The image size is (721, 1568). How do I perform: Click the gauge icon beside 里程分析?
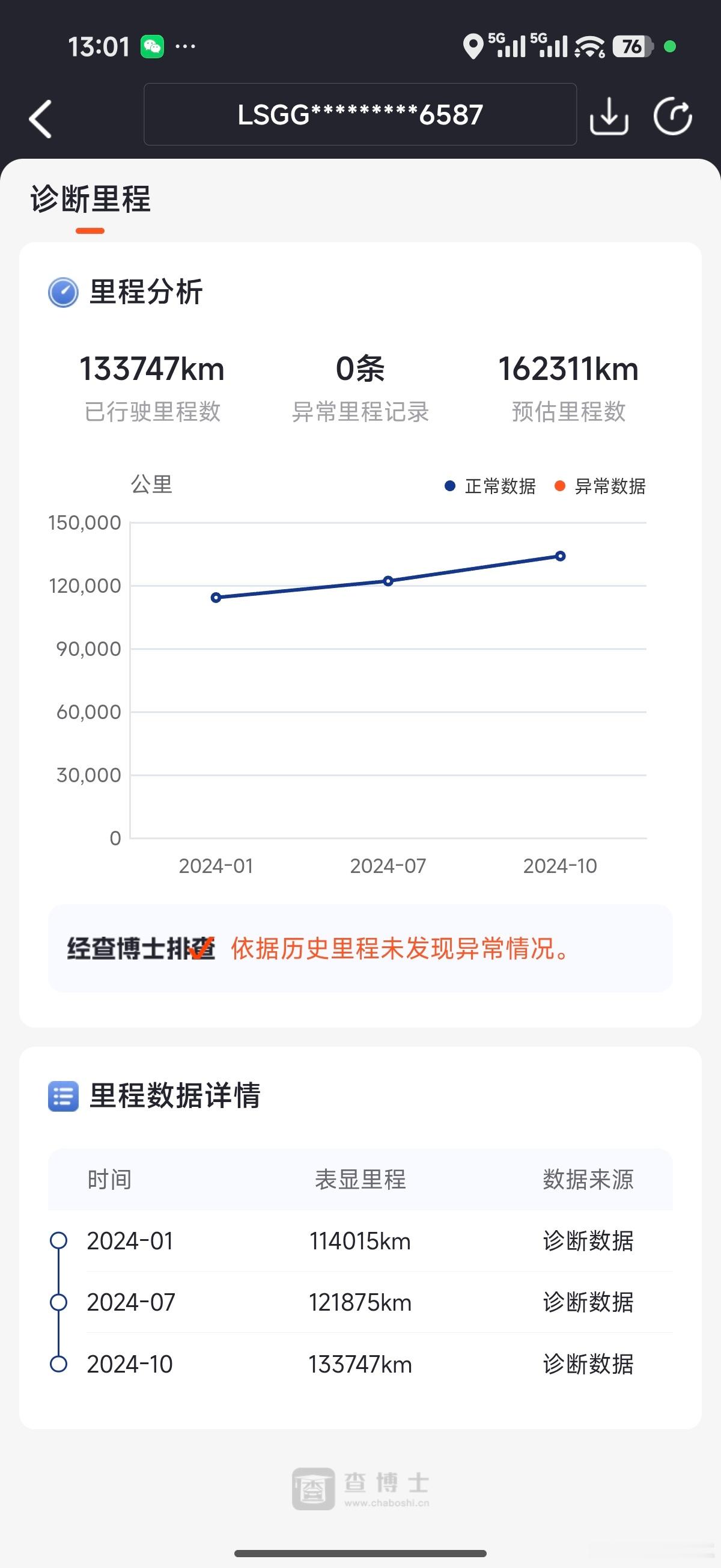point(63,293)
